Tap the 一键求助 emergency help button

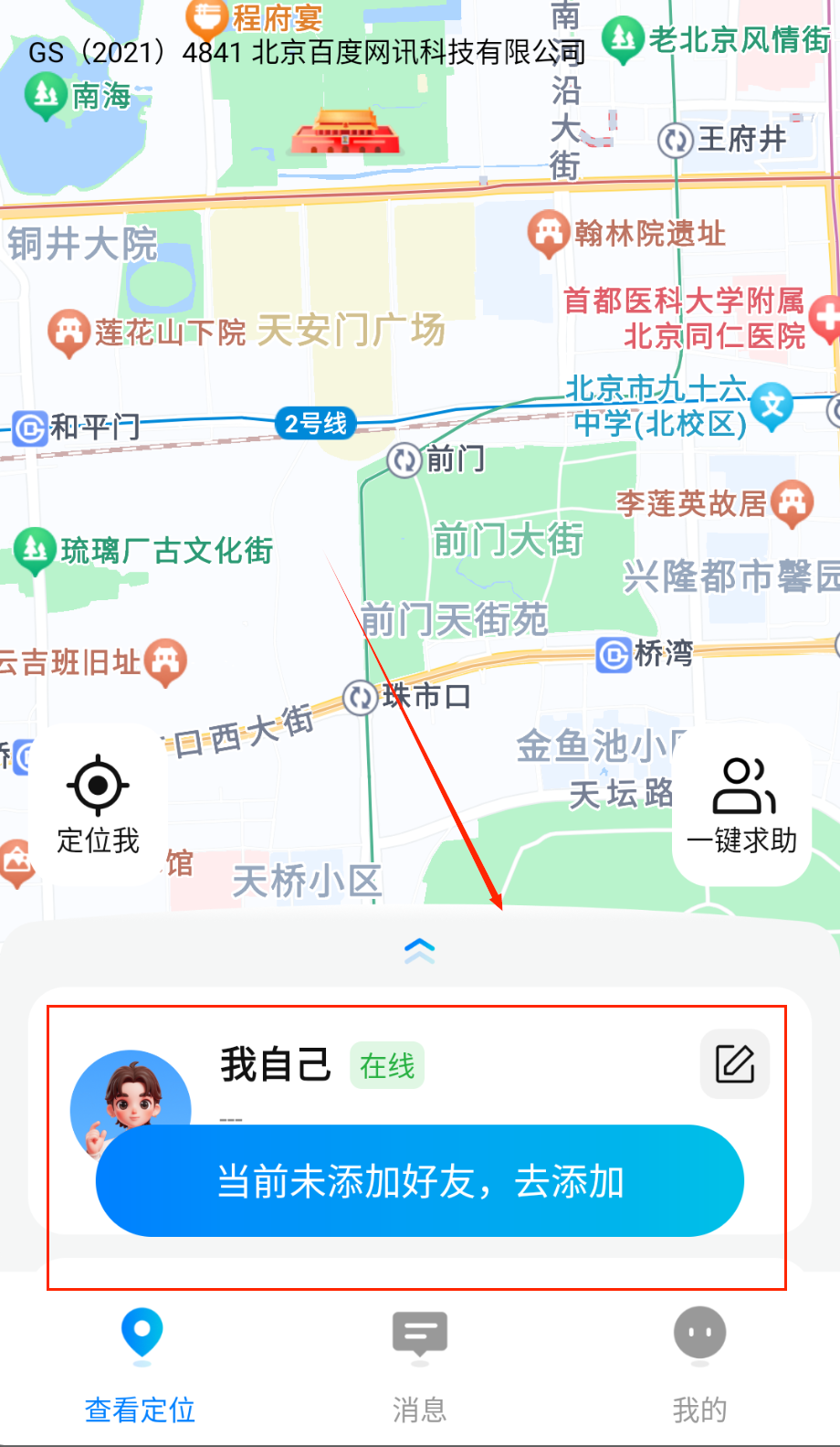741,805
